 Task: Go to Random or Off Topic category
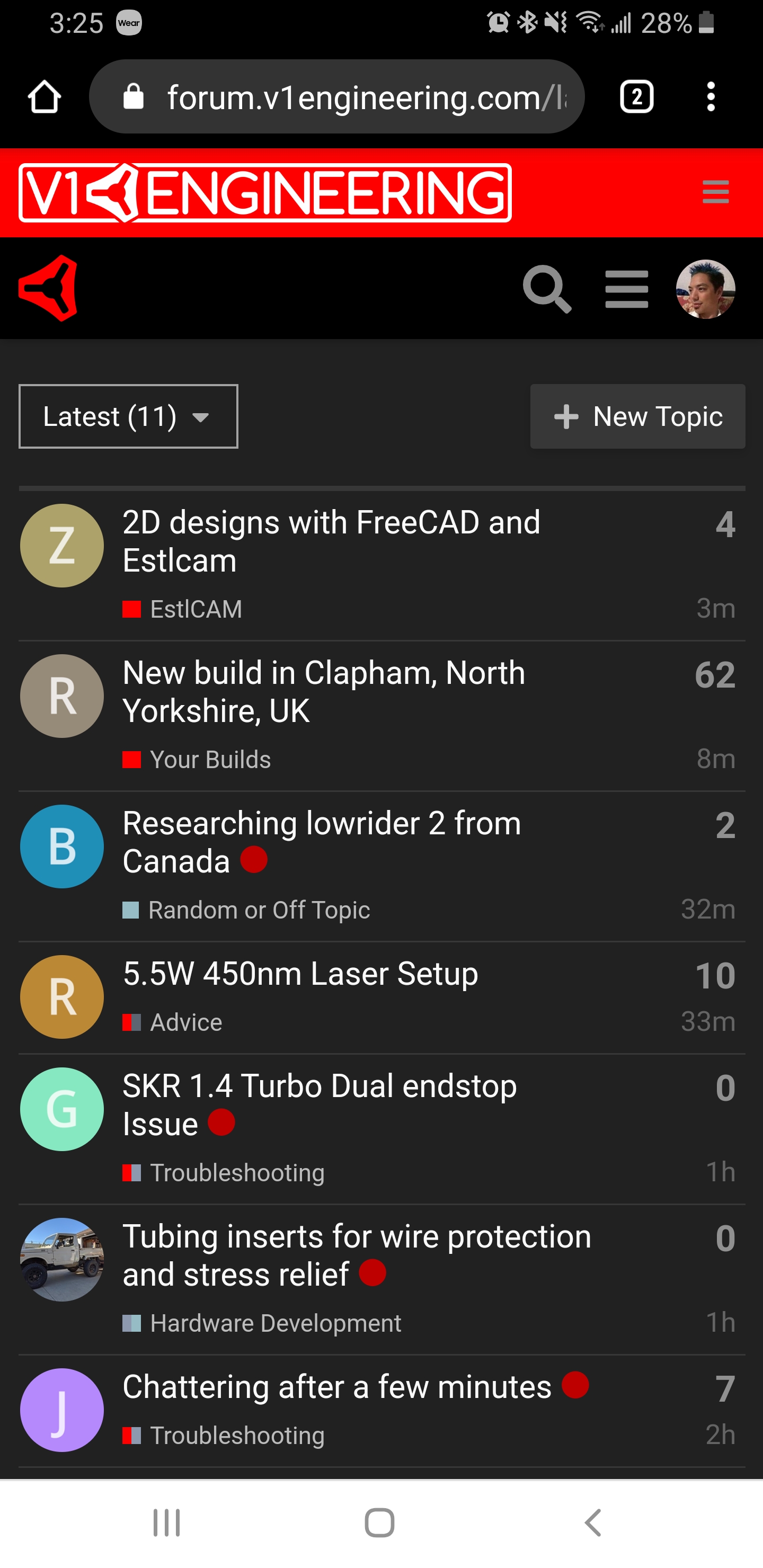click(259, 910)
